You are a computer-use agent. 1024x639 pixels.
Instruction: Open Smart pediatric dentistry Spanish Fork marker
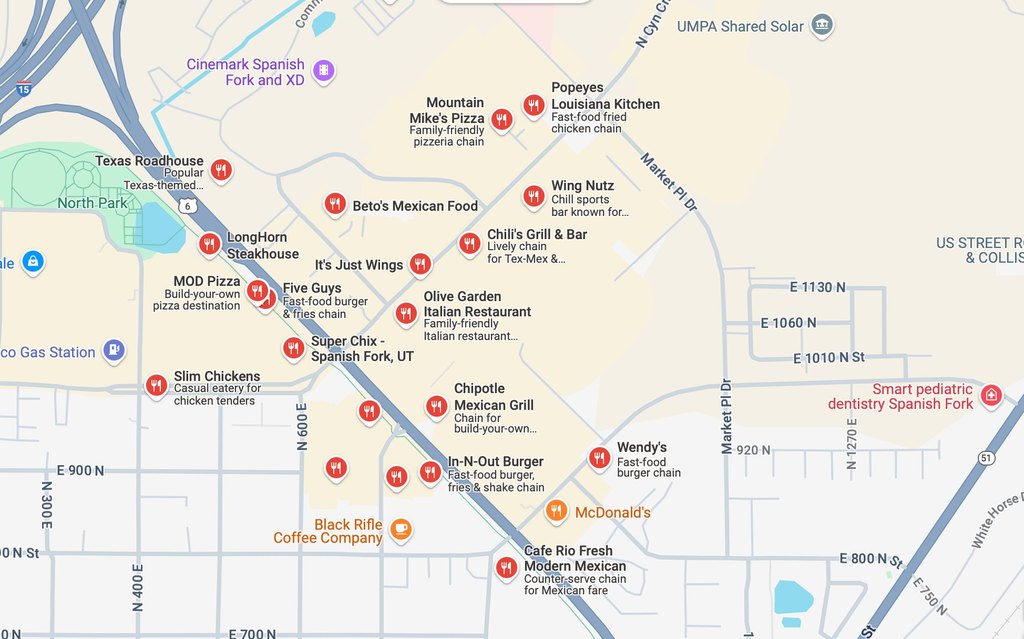(x=991, y=395)
